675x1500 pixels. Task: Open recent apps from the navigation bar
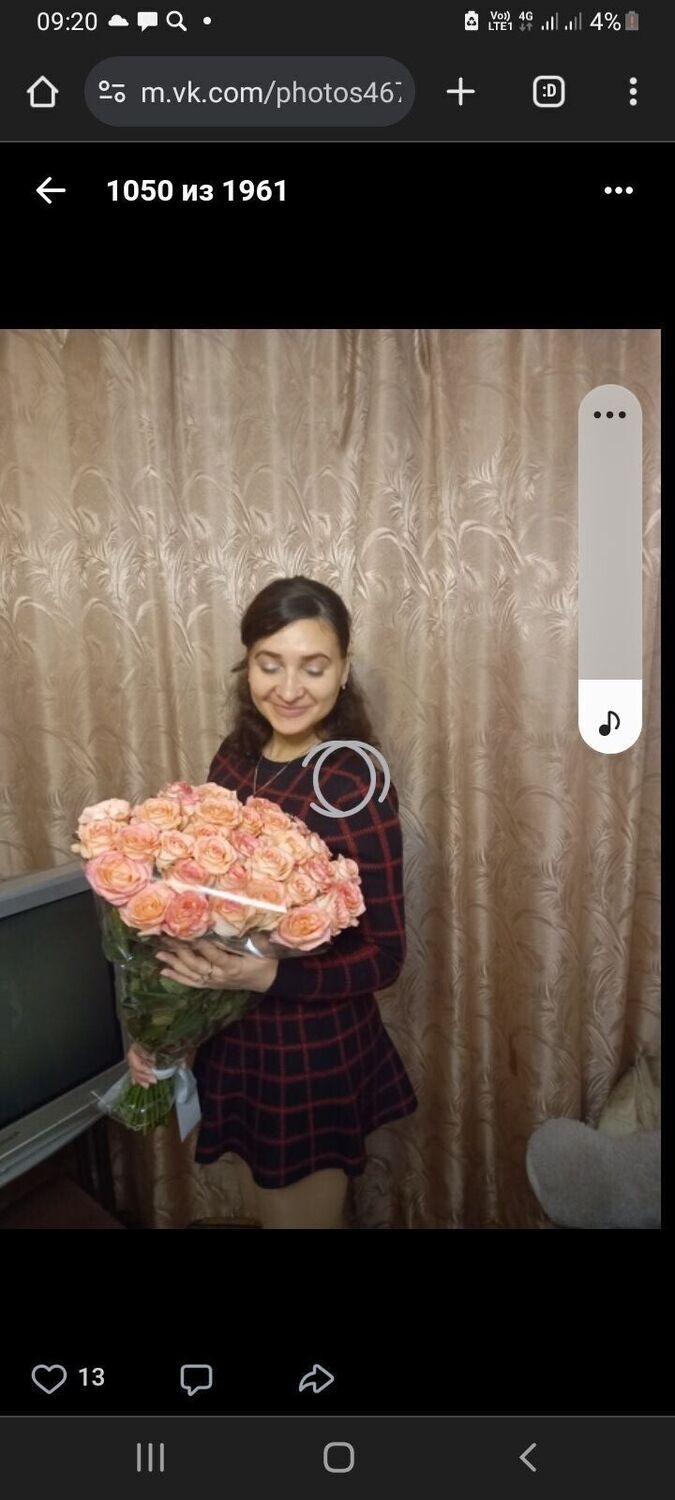point(150,1457)
